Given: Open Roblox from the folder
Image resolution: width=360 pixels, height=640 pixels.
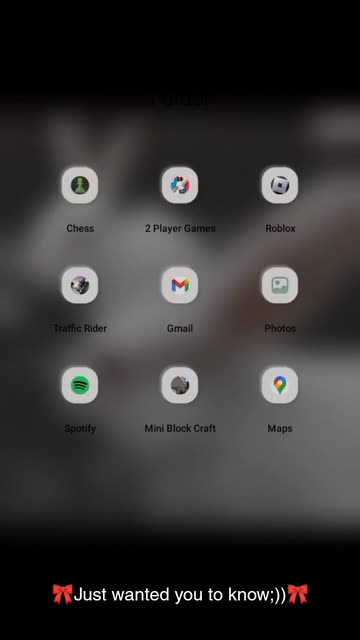Looking at the screenshot, I should point(280,185).
